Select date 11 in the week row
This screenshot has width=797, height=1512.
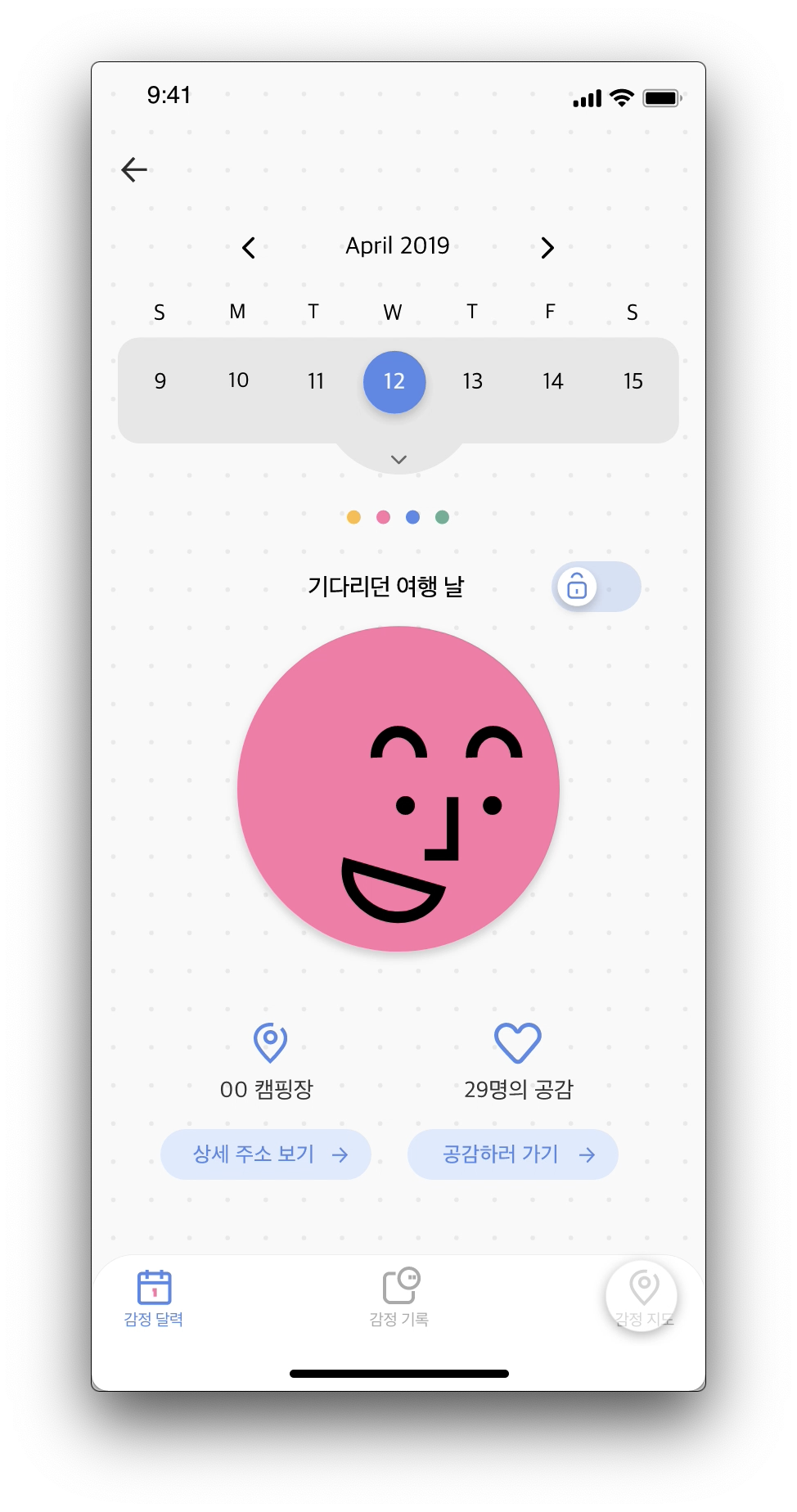point(316,381)
